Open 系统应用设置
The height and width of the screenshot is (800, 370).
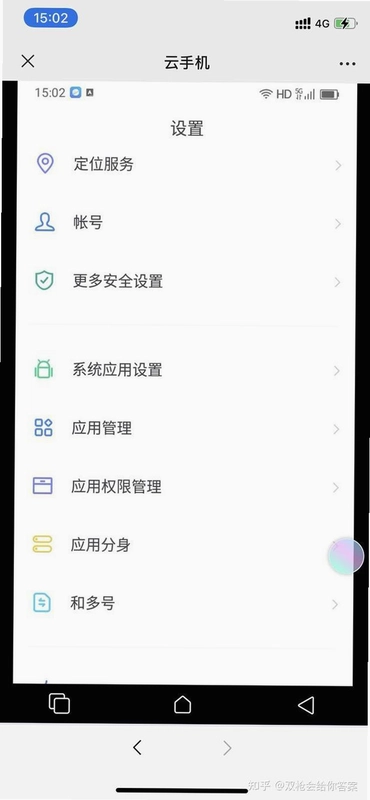186,370
